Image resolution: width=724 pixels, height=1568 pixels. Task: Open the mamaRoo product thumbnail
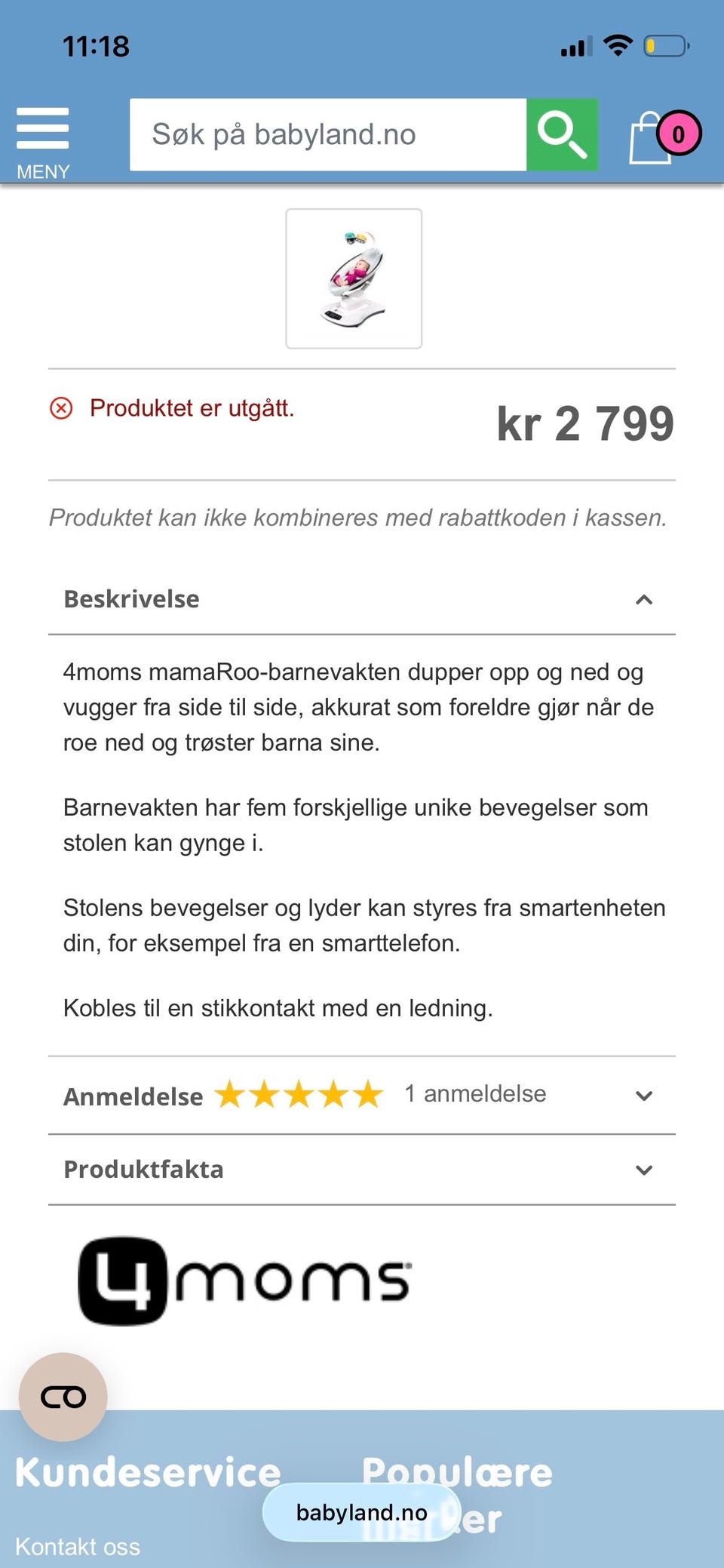point(354,278)
